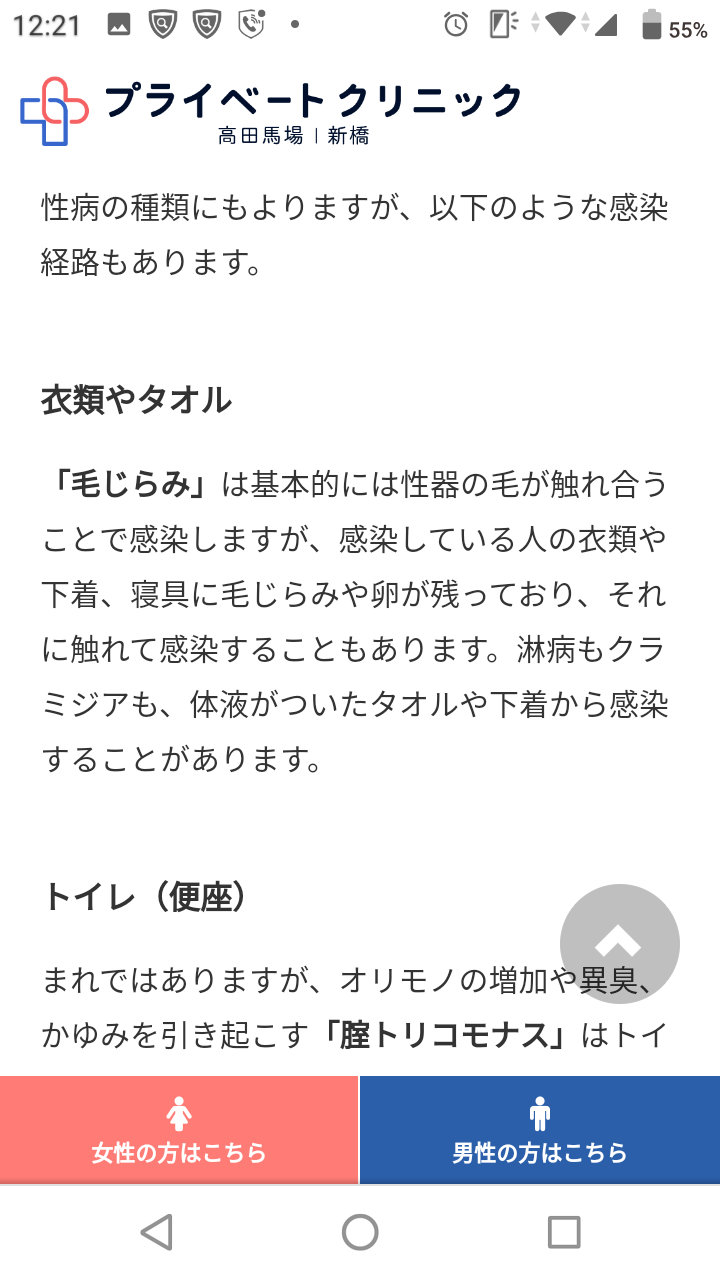Open 男性の方はこちら page
Viewport: 720px width, 1280px height.
click(x=540, y=1130)
